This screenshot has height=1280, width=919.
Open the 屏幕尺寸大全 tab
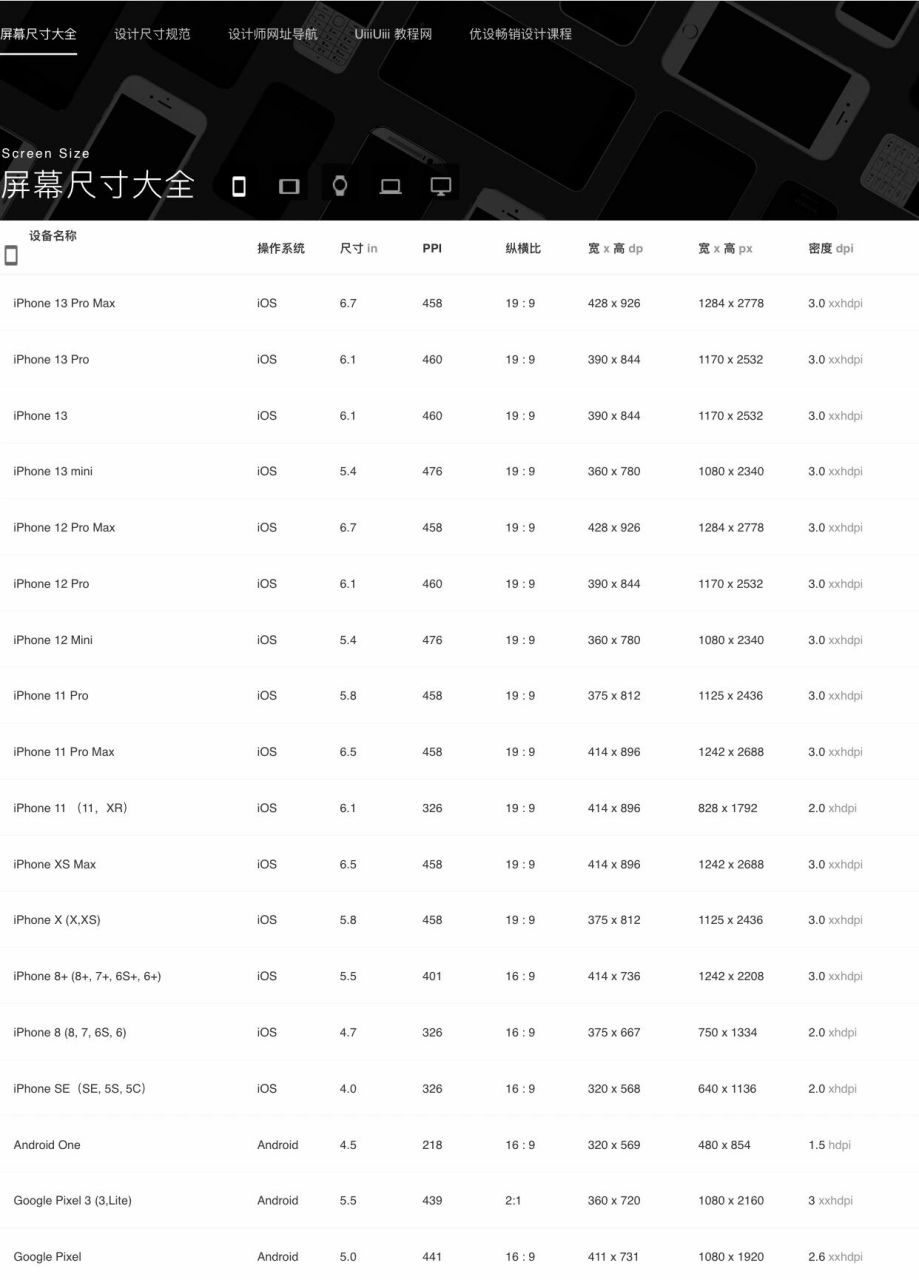[x=38, y=34]
